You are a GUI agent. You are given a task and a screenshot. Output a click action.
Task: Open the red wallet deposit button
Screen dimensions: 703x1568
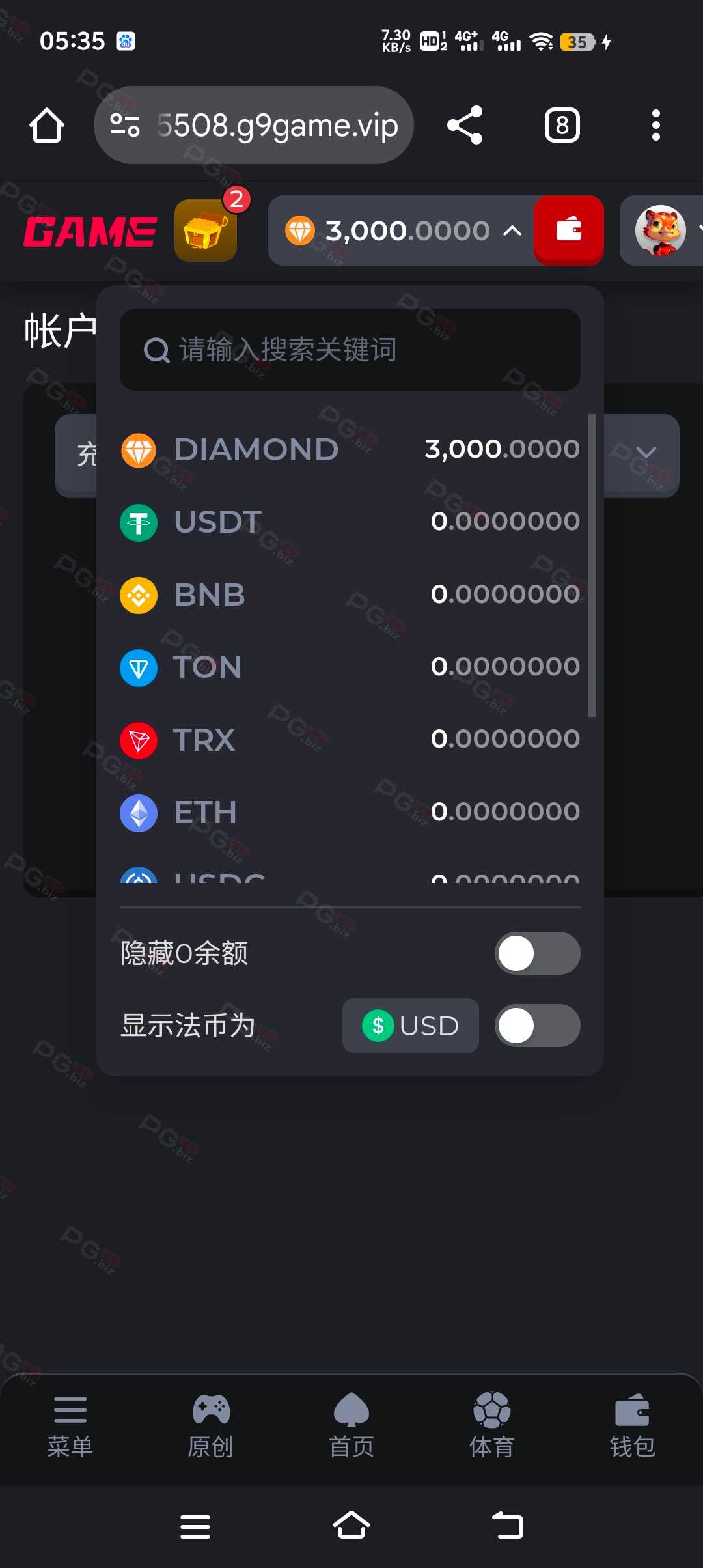click(x=569, y=231)
